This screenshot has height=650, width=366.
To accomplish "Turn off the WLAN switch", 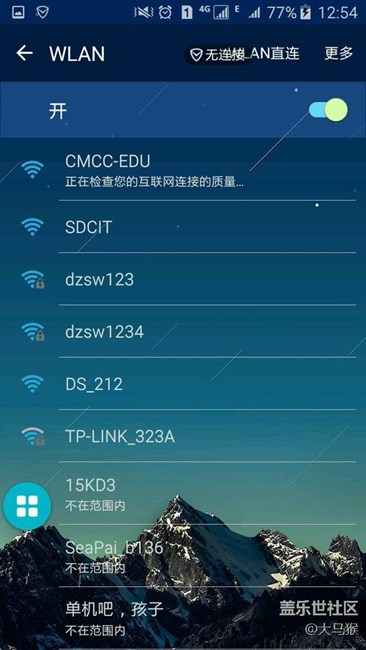I will click(x=328, y=110).
